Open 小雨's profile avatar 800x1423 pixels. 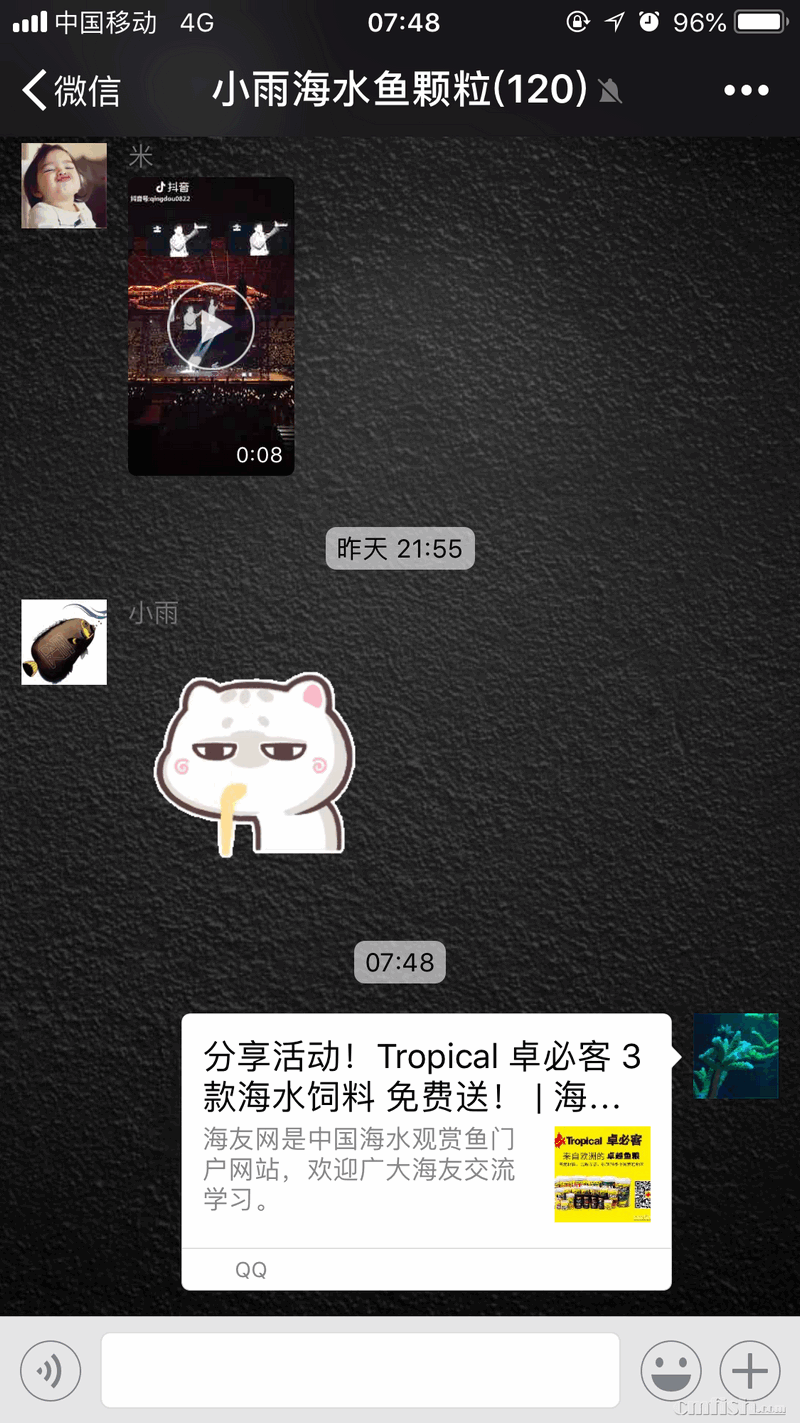[64, 642]
